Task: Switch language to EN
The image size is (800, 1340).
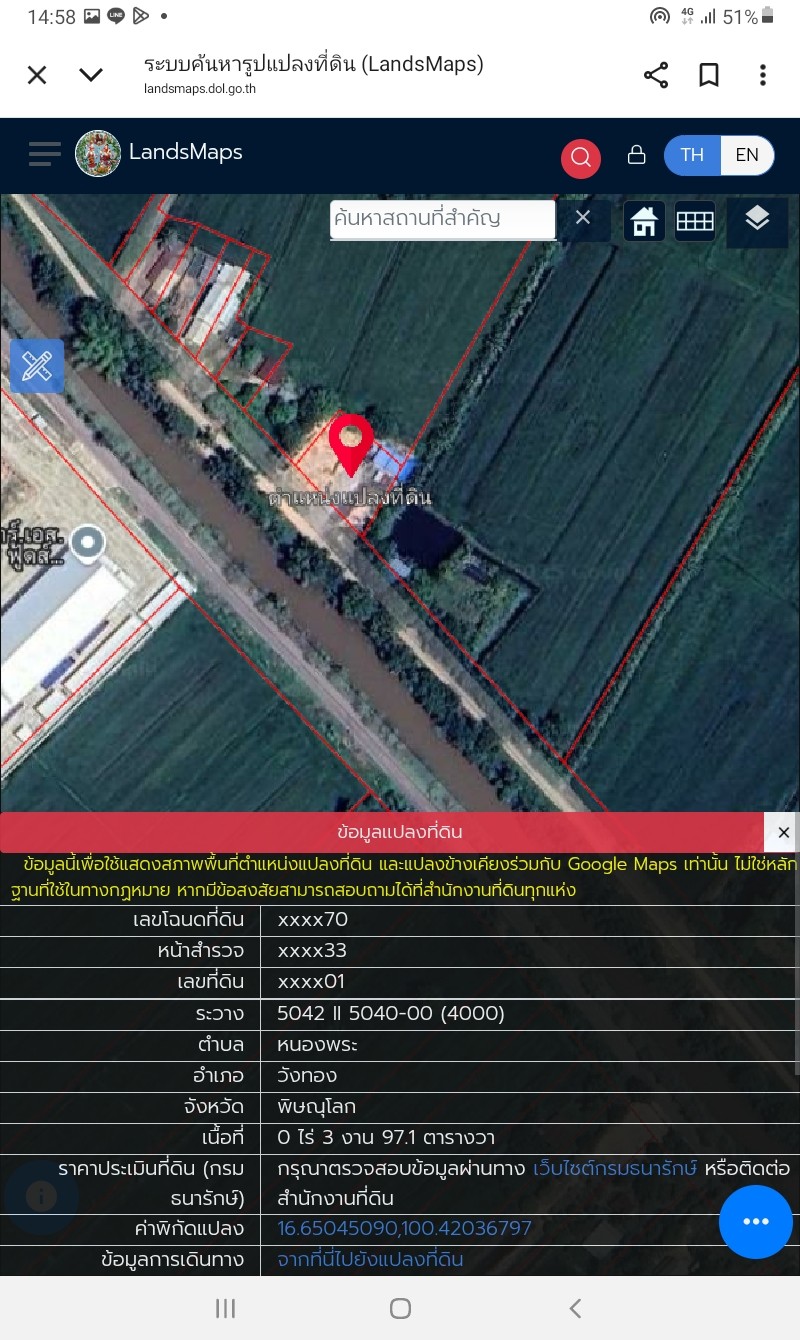Action: tap(747, 155)
